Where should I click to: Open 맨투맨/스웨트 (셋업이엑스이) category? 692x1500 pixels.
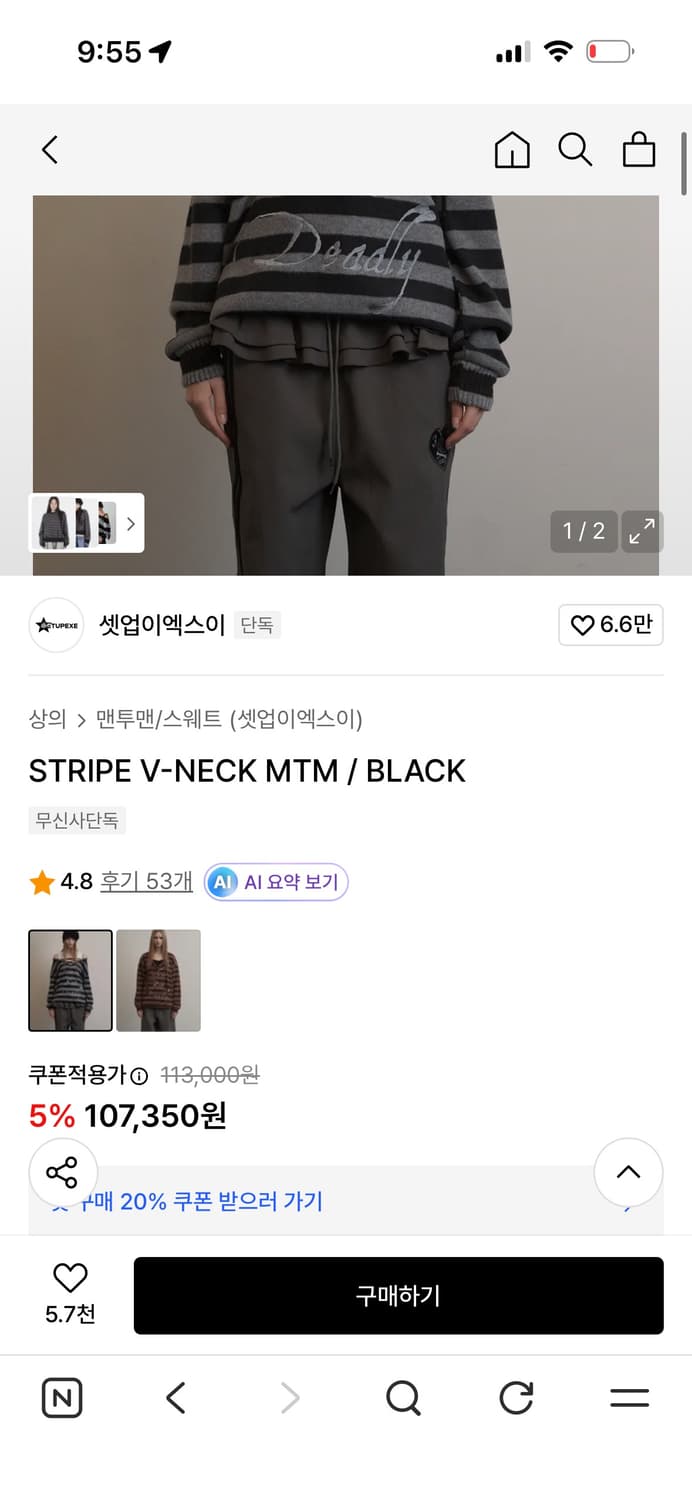229,719
